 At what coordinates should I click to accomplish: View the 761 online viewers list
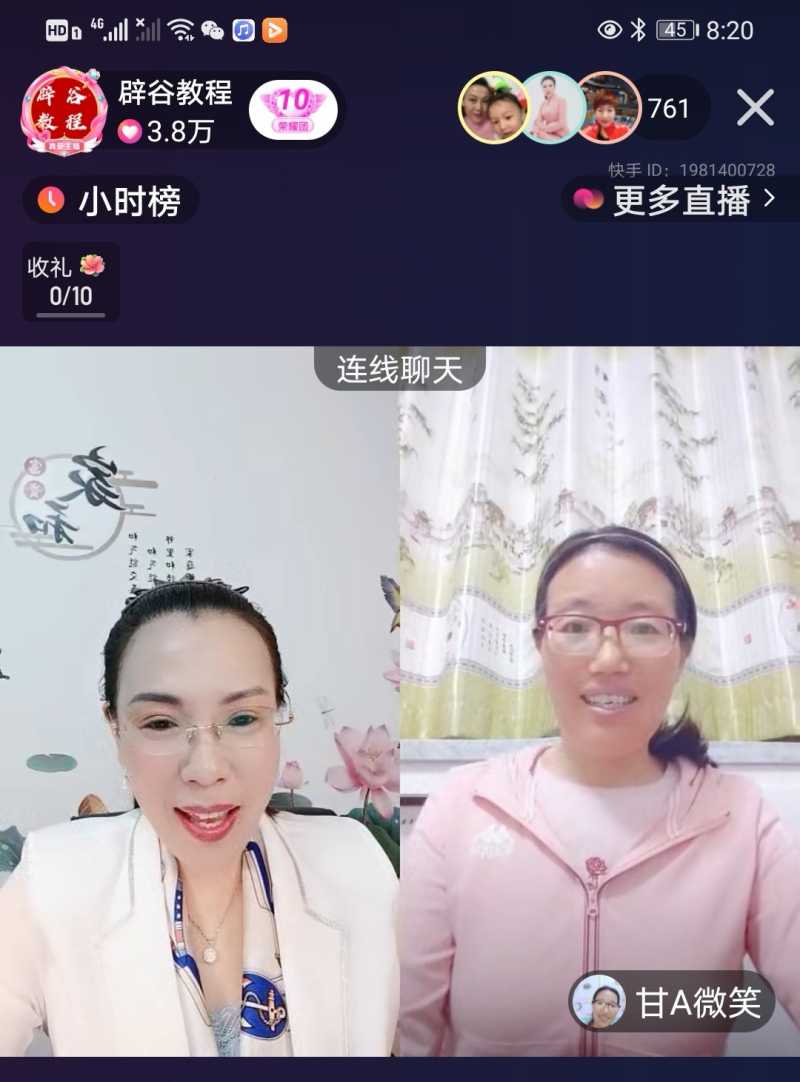coord(669,108)
